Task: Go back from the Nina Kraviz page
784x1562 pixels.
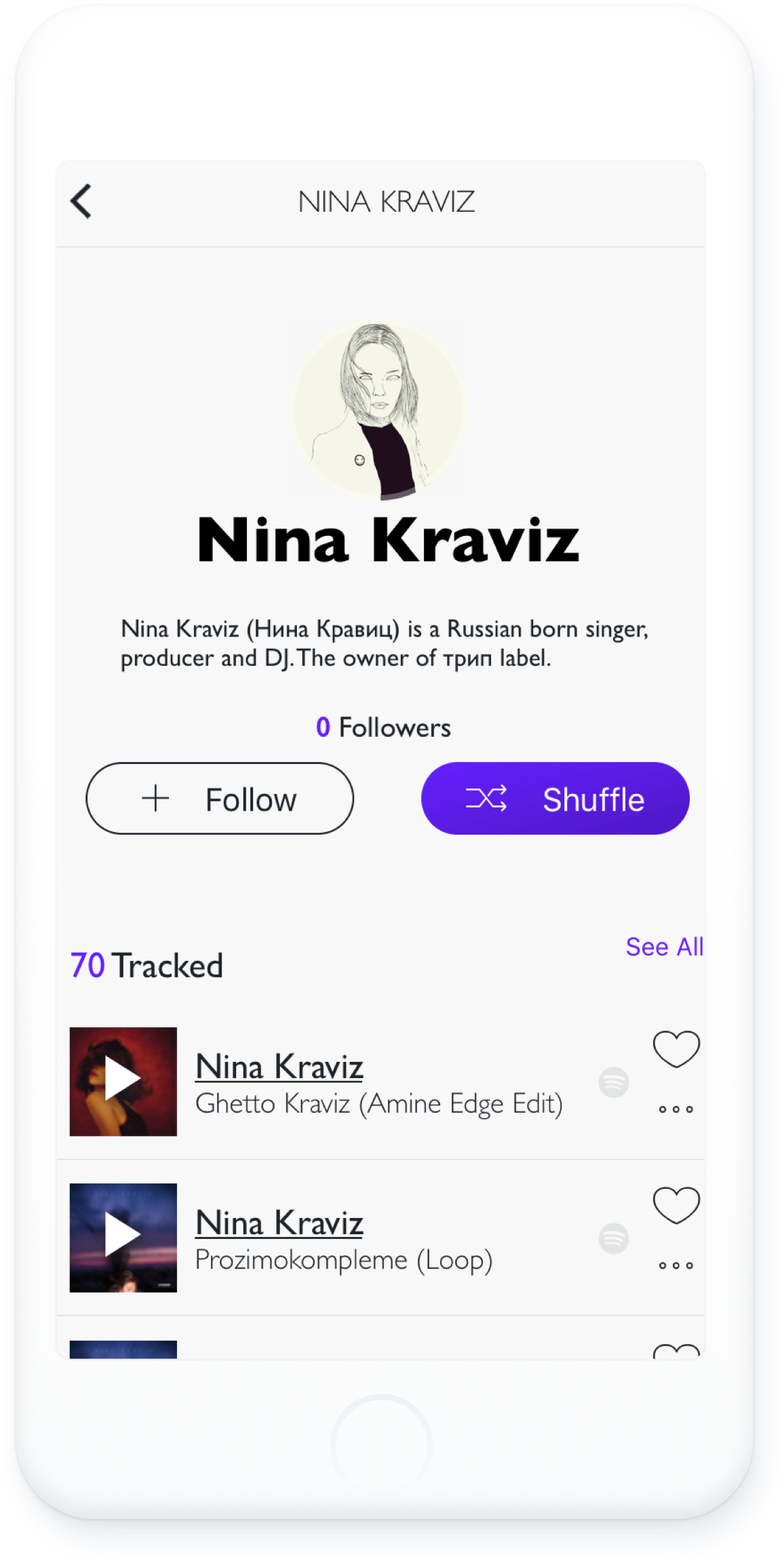Action: [81, 202]
